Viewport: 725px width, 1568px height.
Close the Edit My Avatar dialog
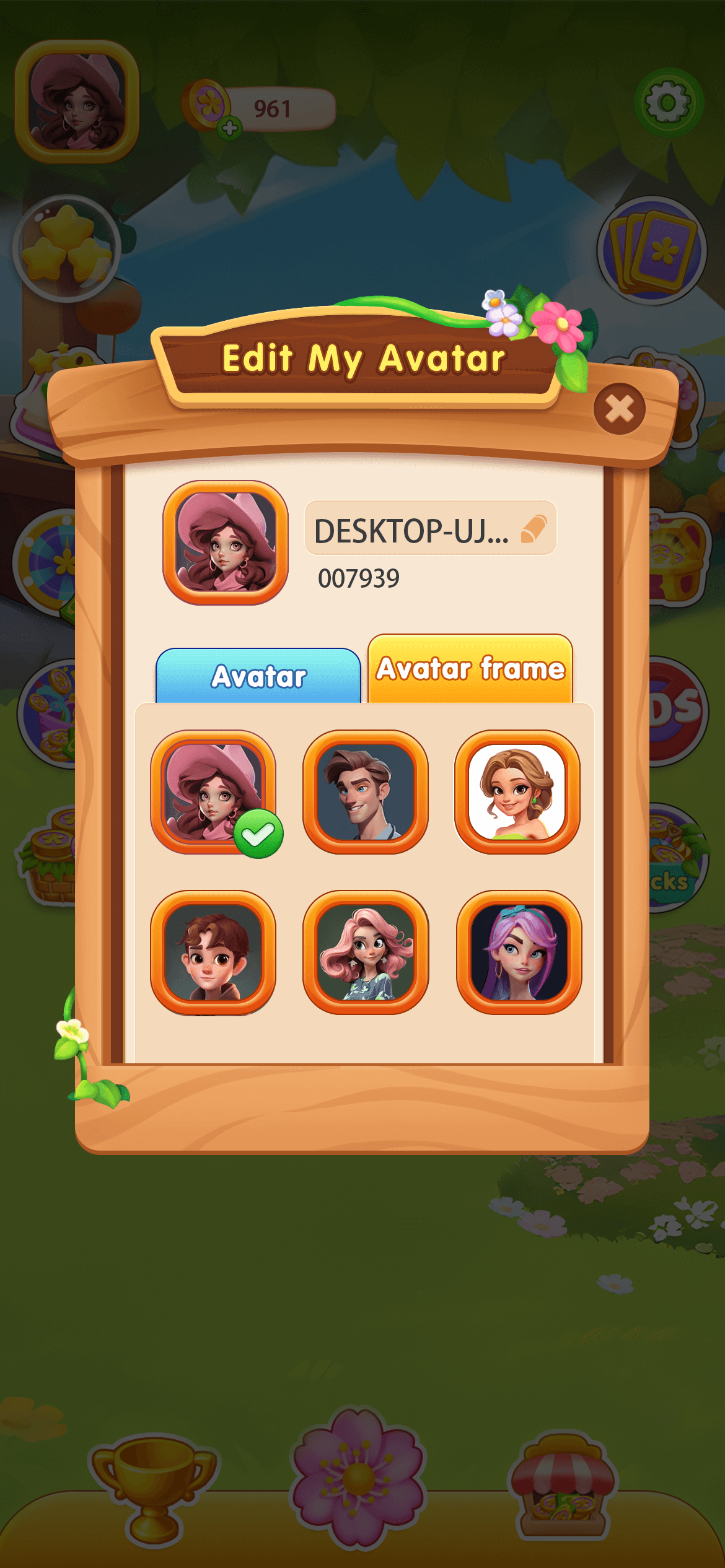click(x=619, y=409)
